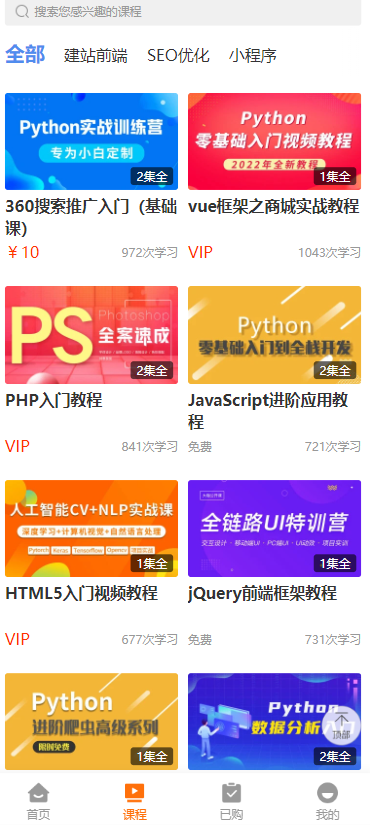The height and width of the screenshot is (825, 370).
Task: Select the 课程 tab in bottom bar
Action: 135,802
